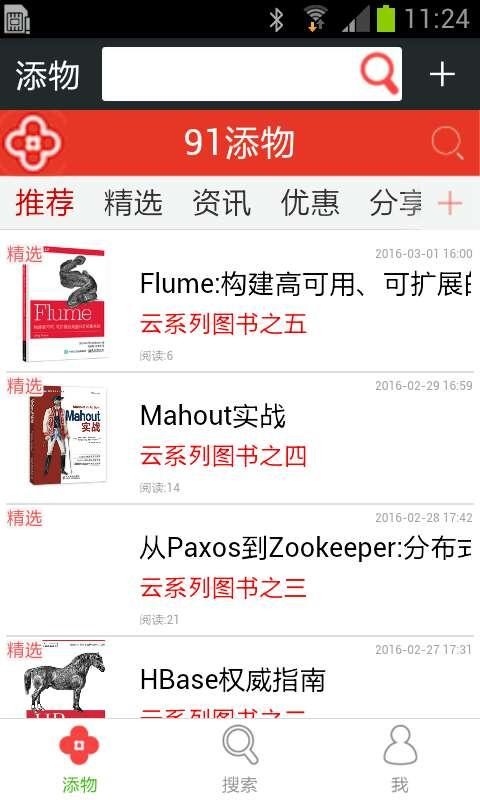Screen dimensions: 480x800
Task: Open search from the red 91添物 header
Action: click(x=447, y=142)
